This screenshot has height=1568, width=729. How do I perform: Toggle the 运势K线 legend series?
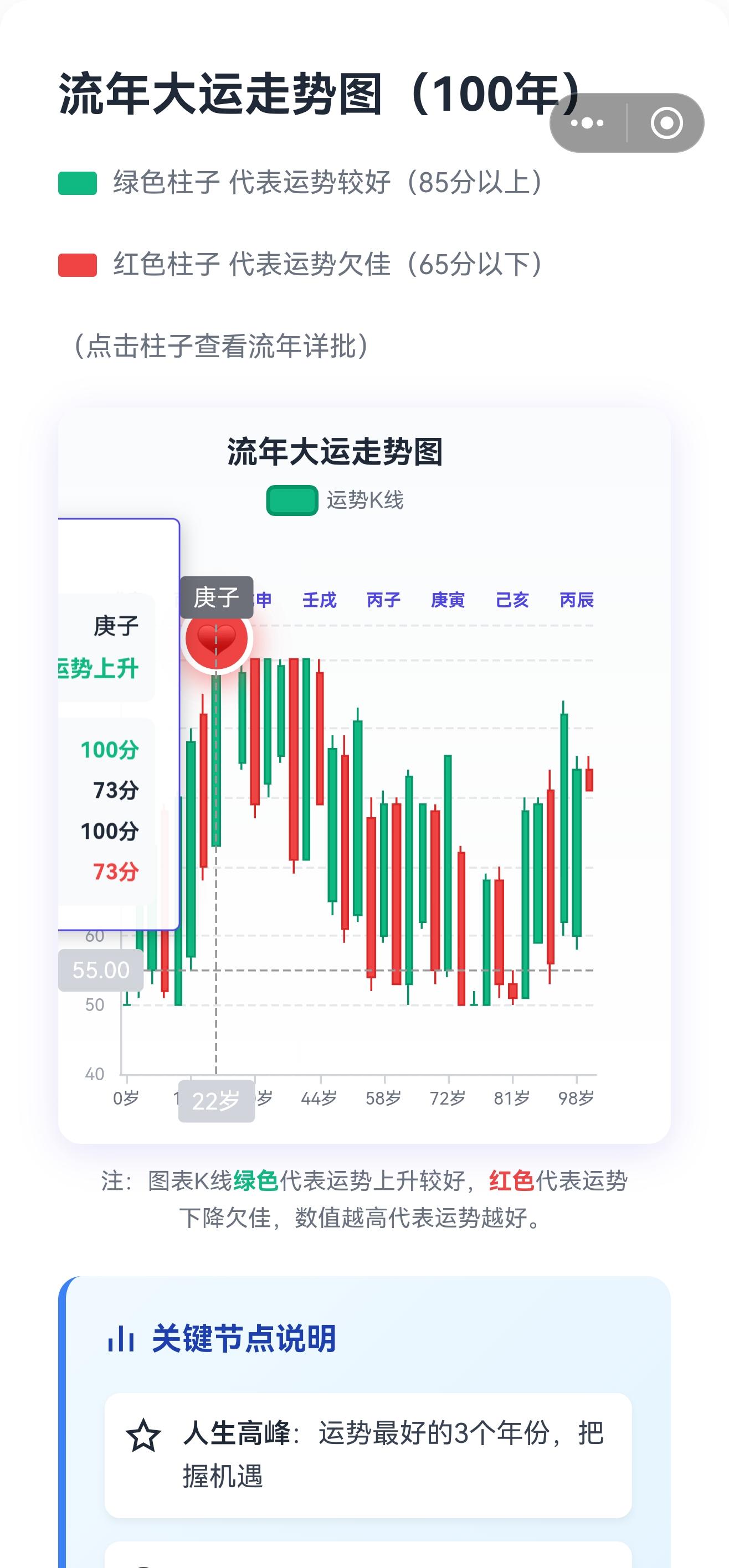click(x=335, y=501)
